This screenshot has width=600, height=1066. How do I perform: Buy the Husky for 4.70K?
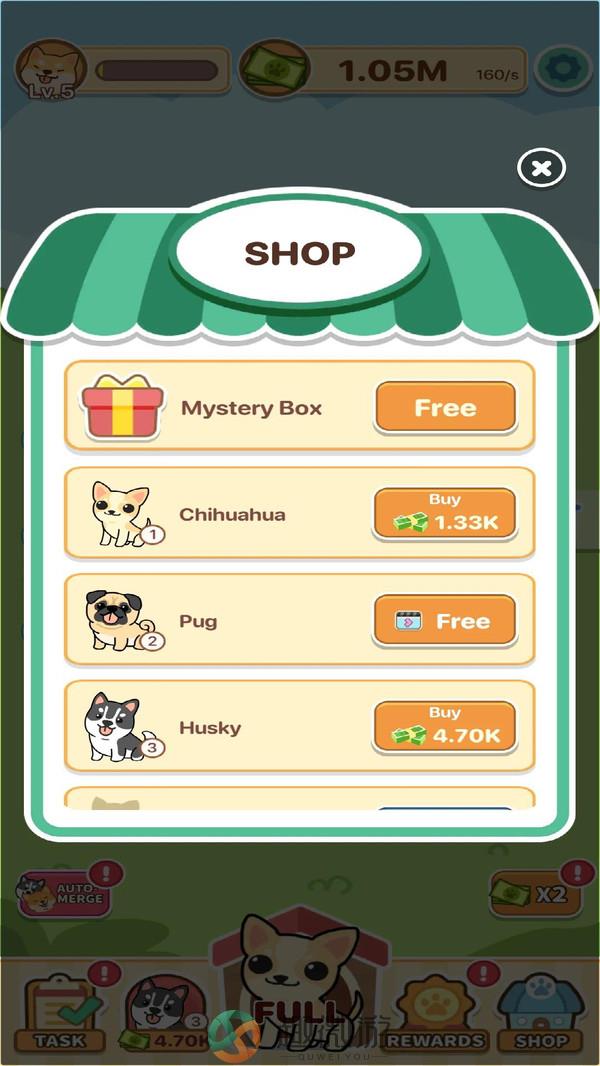coord(445,727)
